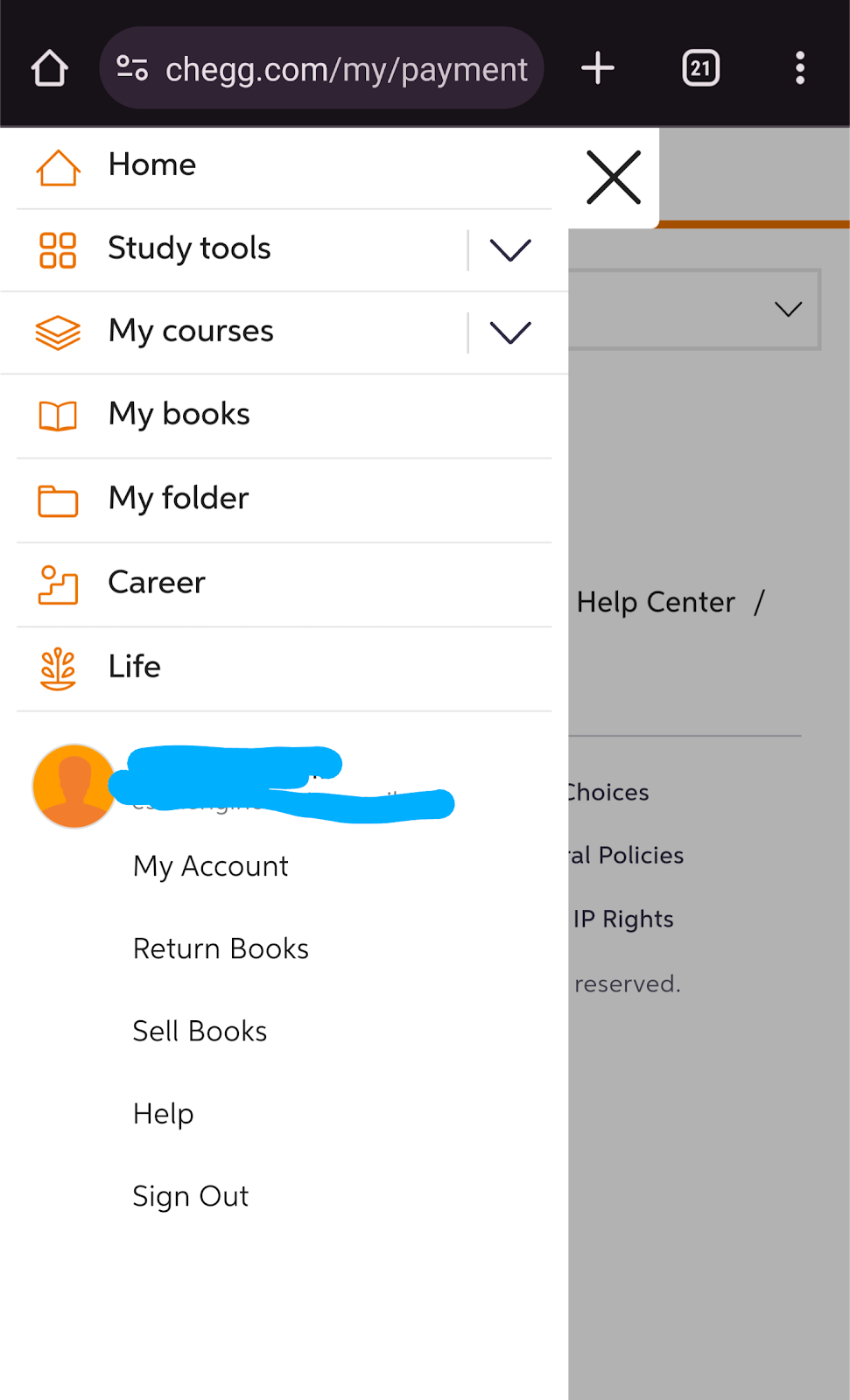Viewport: 850px width, 1400px height.
Task: Open the browser home icon
Action: click(49, 67)
